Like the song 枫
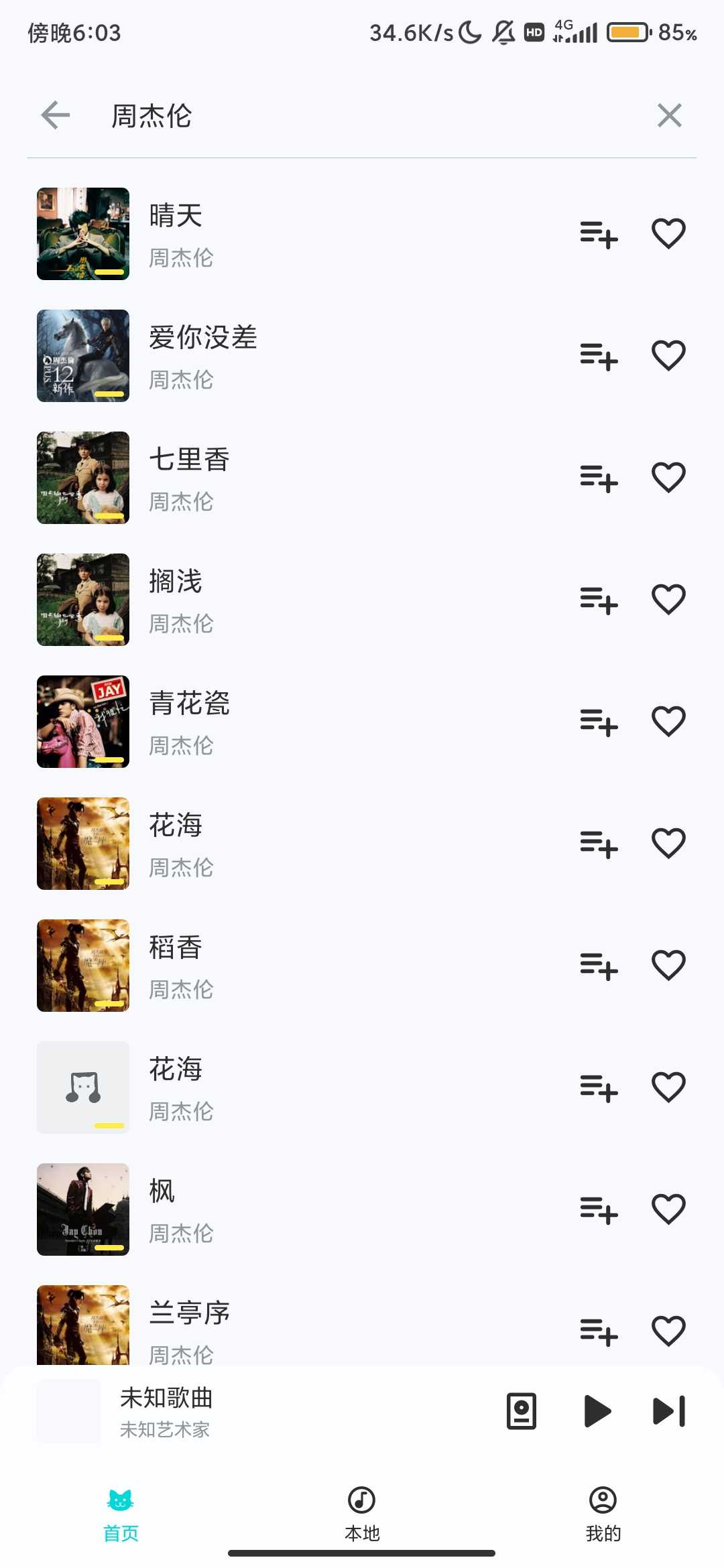Viewport: 724px width, 1568px height. [x=668, y=1210]
